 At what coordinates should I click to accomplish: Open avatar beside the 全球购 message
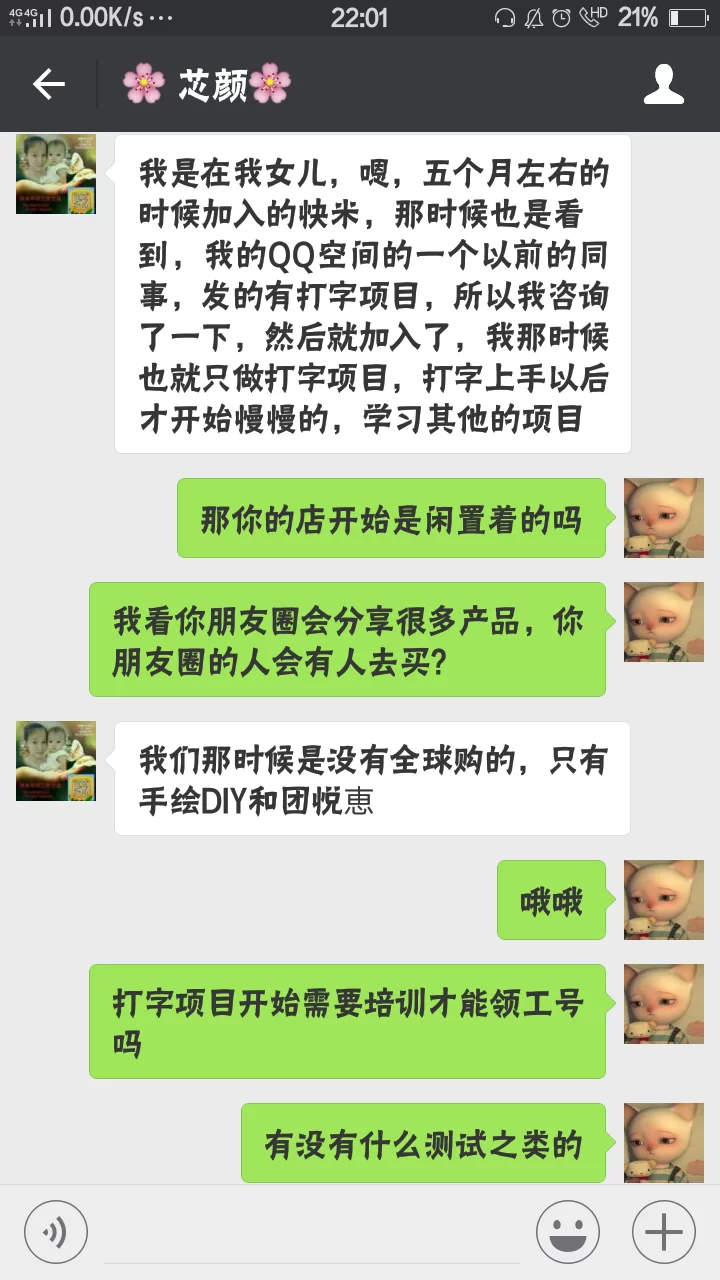[x=56, y=761]
